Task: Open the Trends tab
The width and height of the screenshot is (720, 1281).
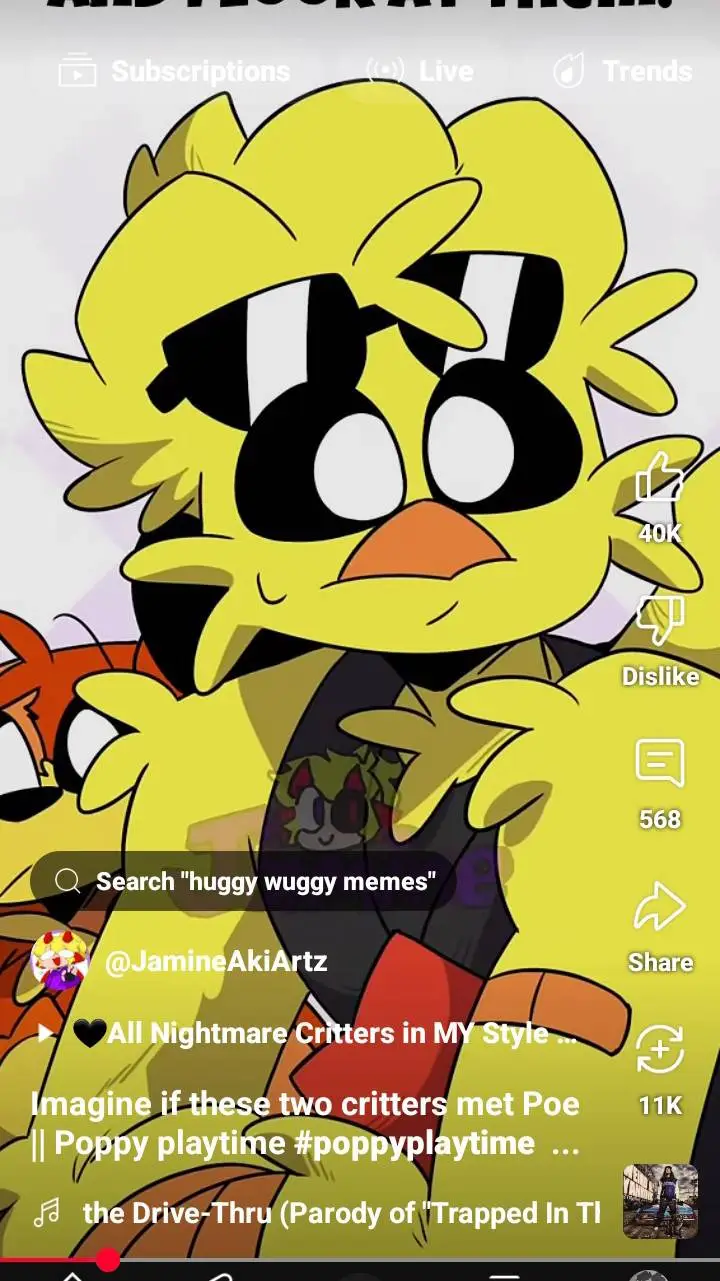Action: point(624,71)
